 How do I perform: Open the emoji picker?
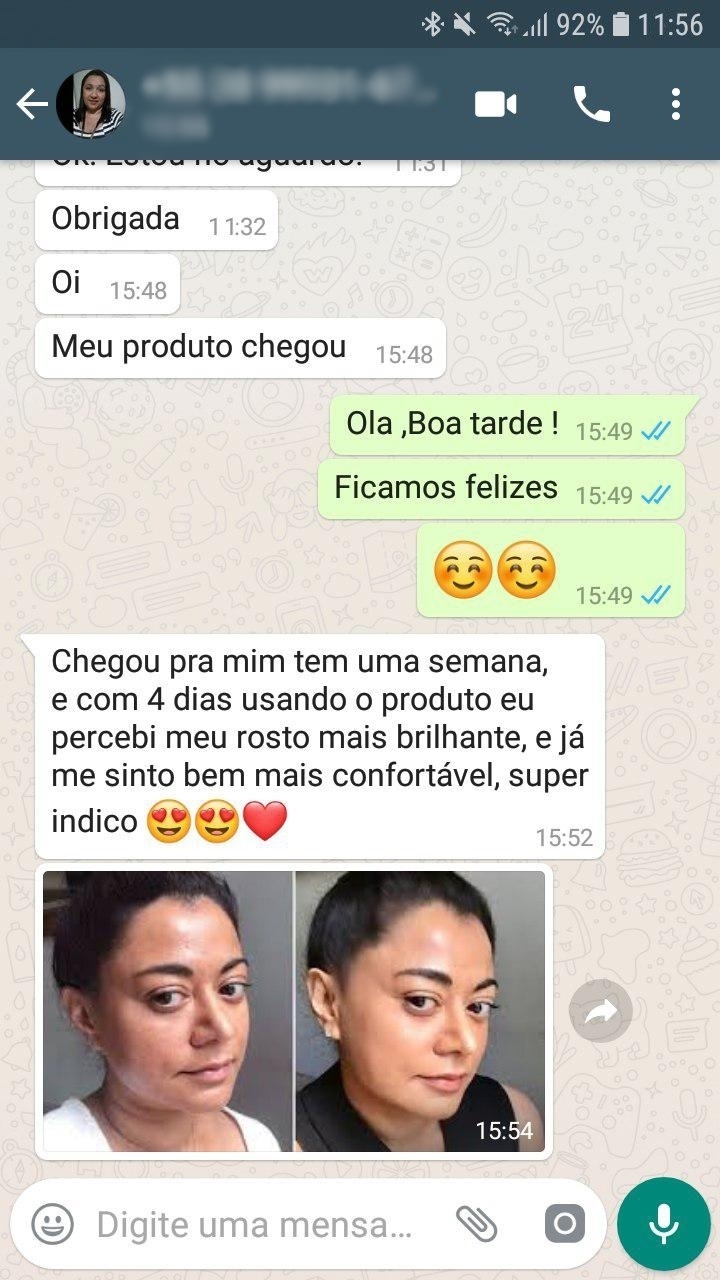[52, 1224]
